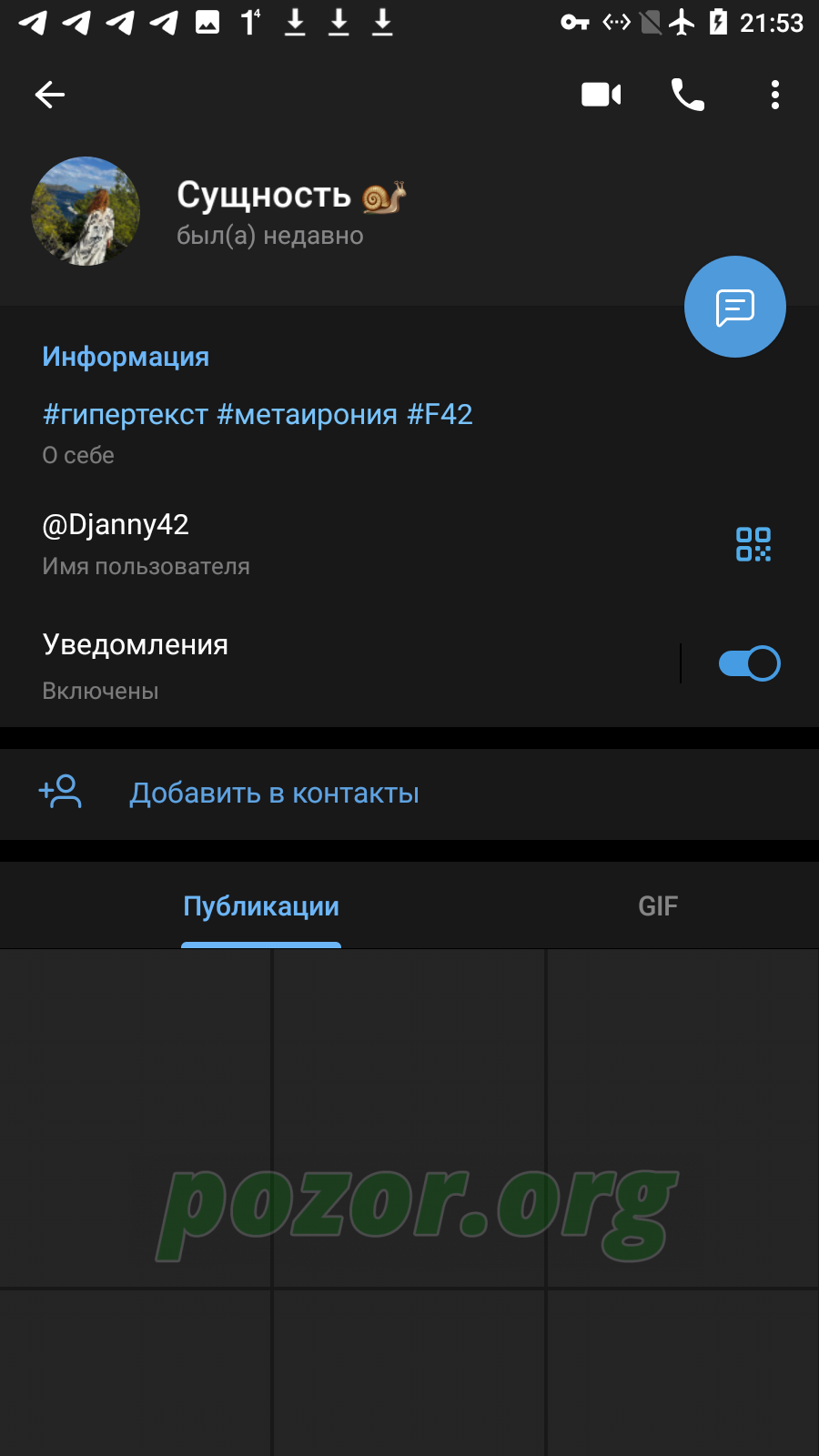
Task: Open the Уведомления notification settings row
Action: [x=340, y=665]
